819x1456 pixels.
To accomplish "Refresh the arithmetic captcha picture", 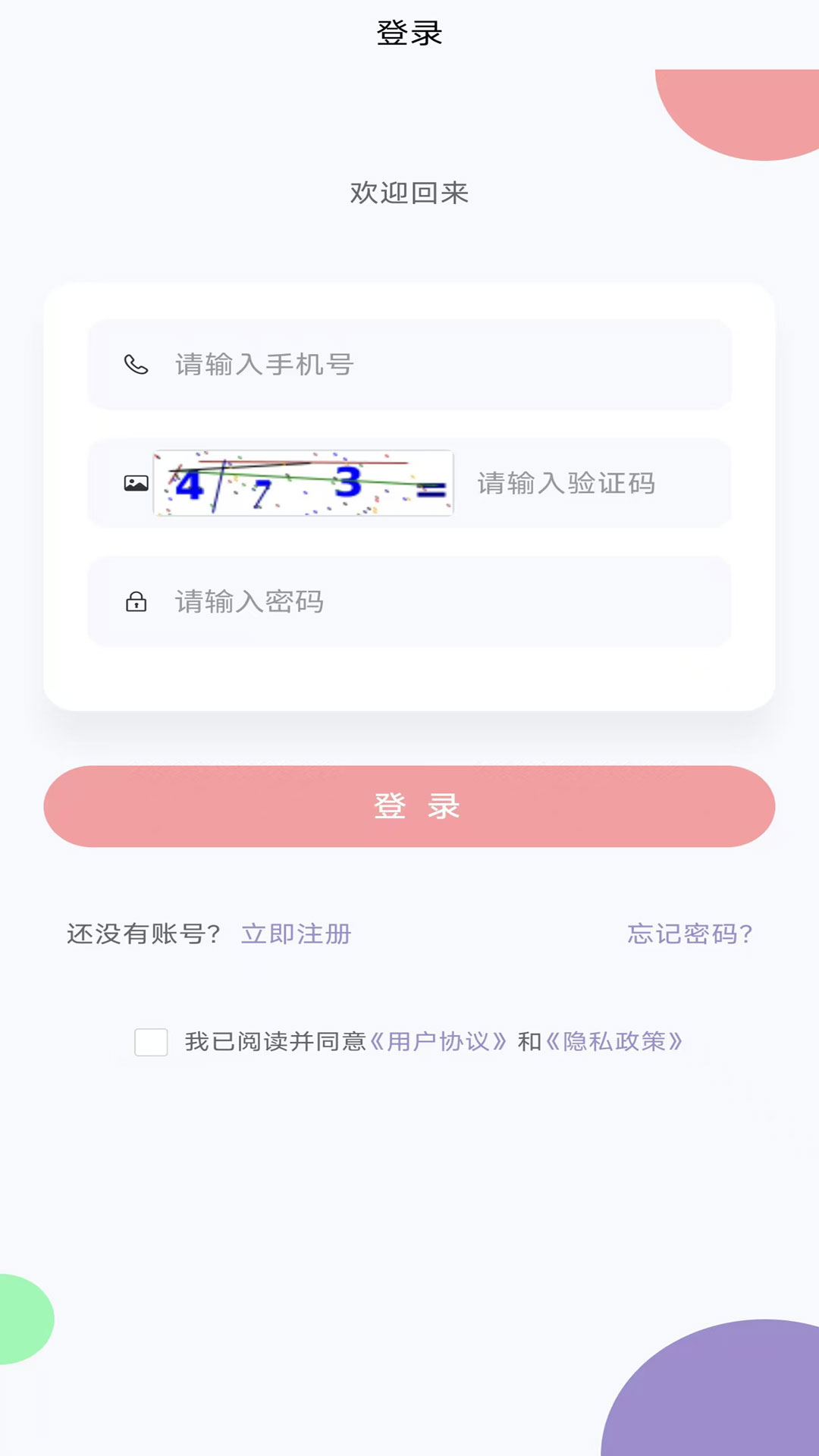I will 303,483.
